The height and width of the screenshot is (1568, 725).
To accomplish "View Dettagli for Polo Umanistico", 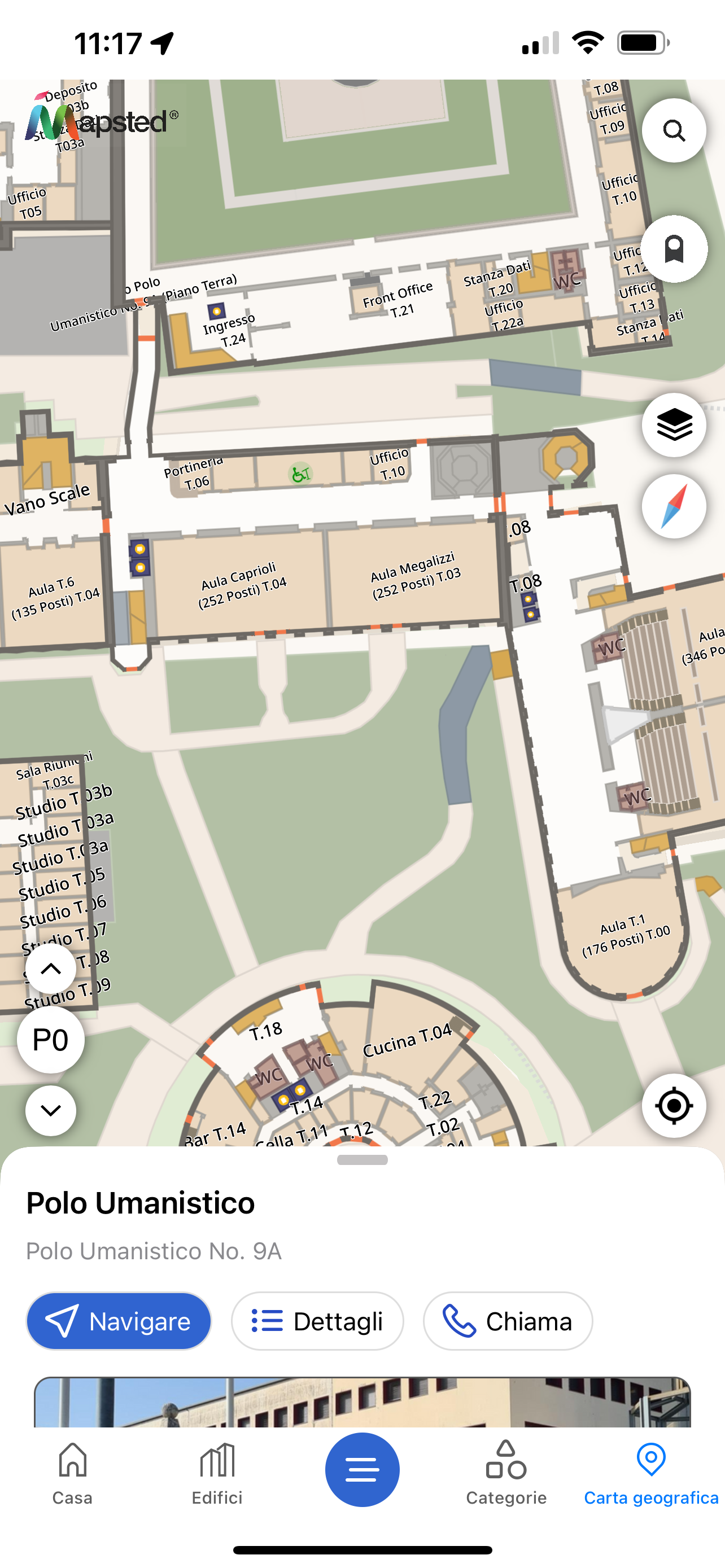I will point(317,1321).
